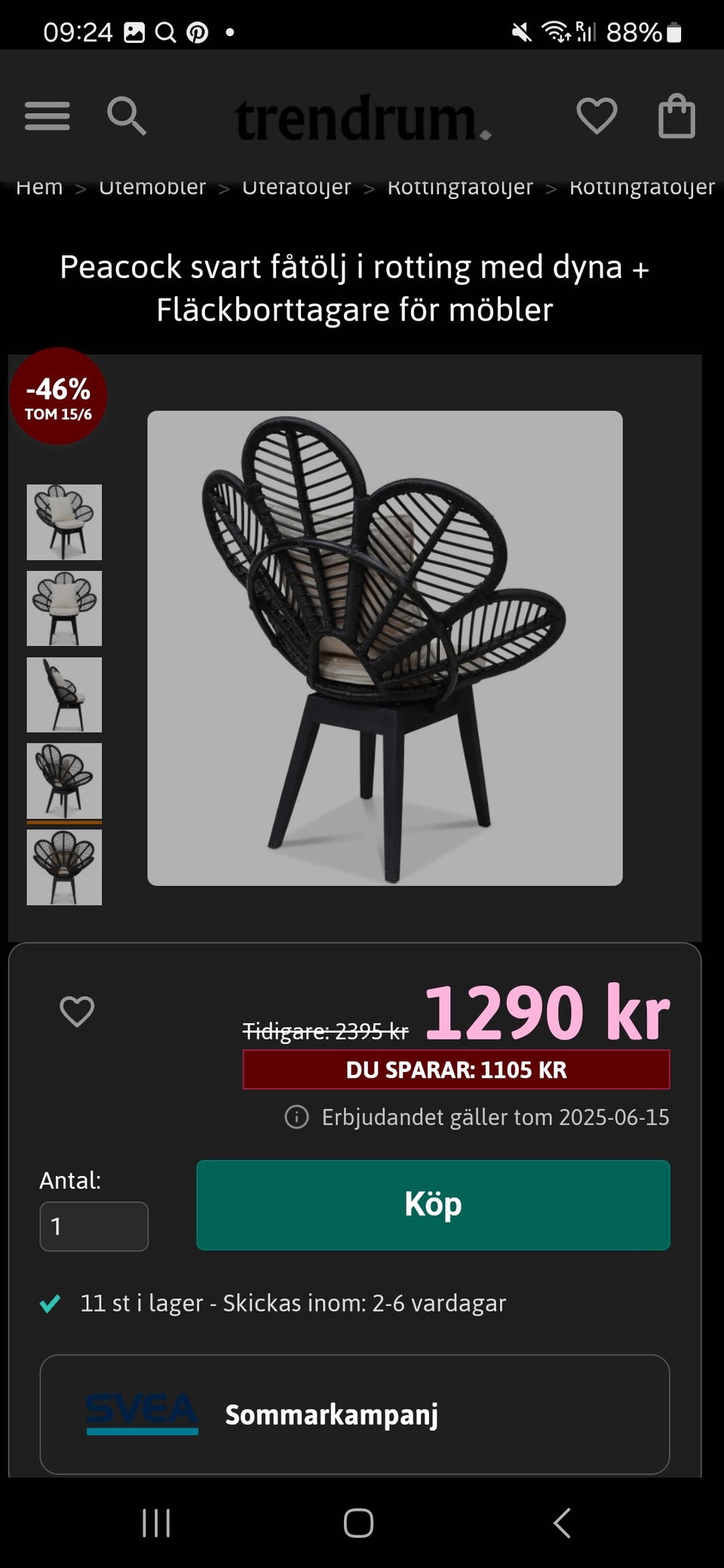Screen dimensions: 724x1568
Task: Open Utemöbler breadcrumb link
Action: 152,188
